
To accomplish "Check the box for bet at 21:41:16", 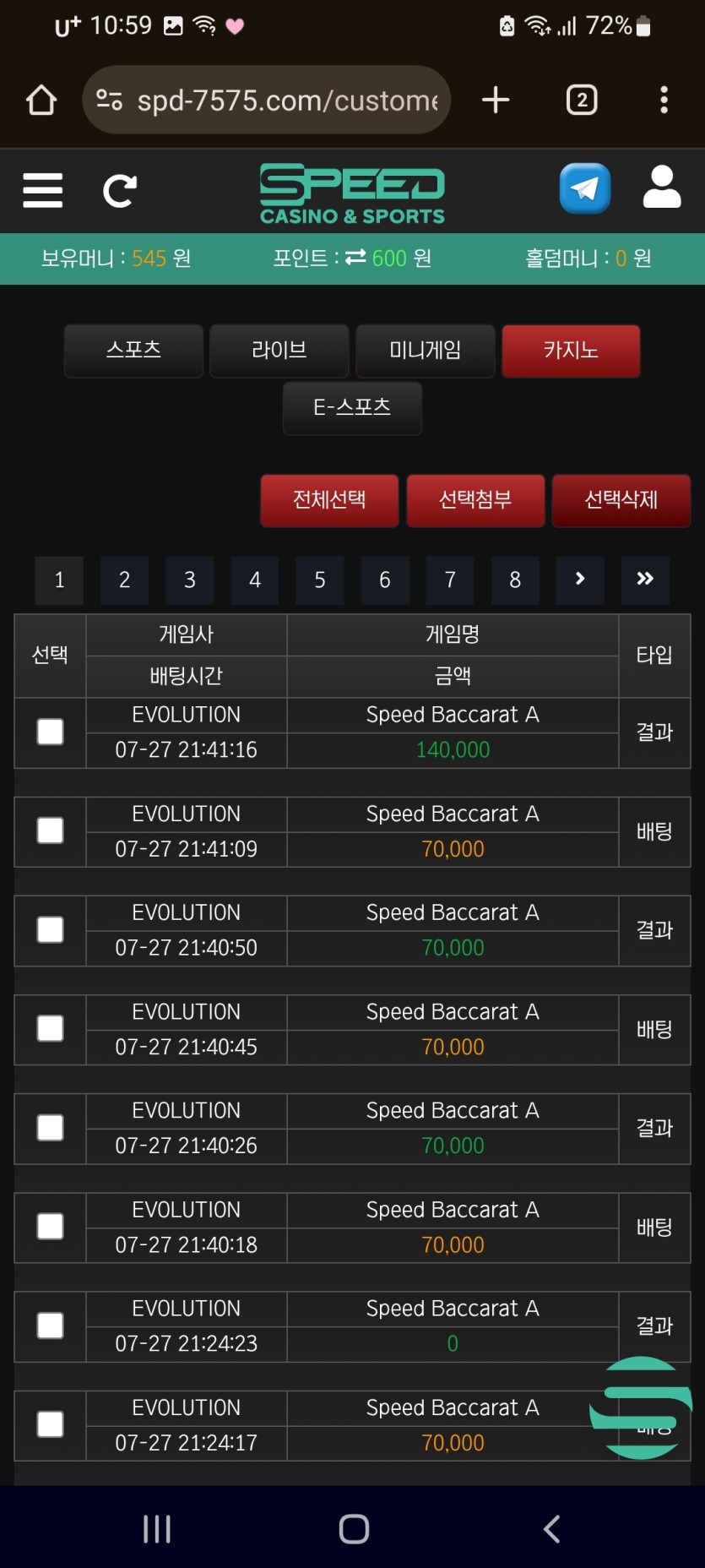I will 51,732.
